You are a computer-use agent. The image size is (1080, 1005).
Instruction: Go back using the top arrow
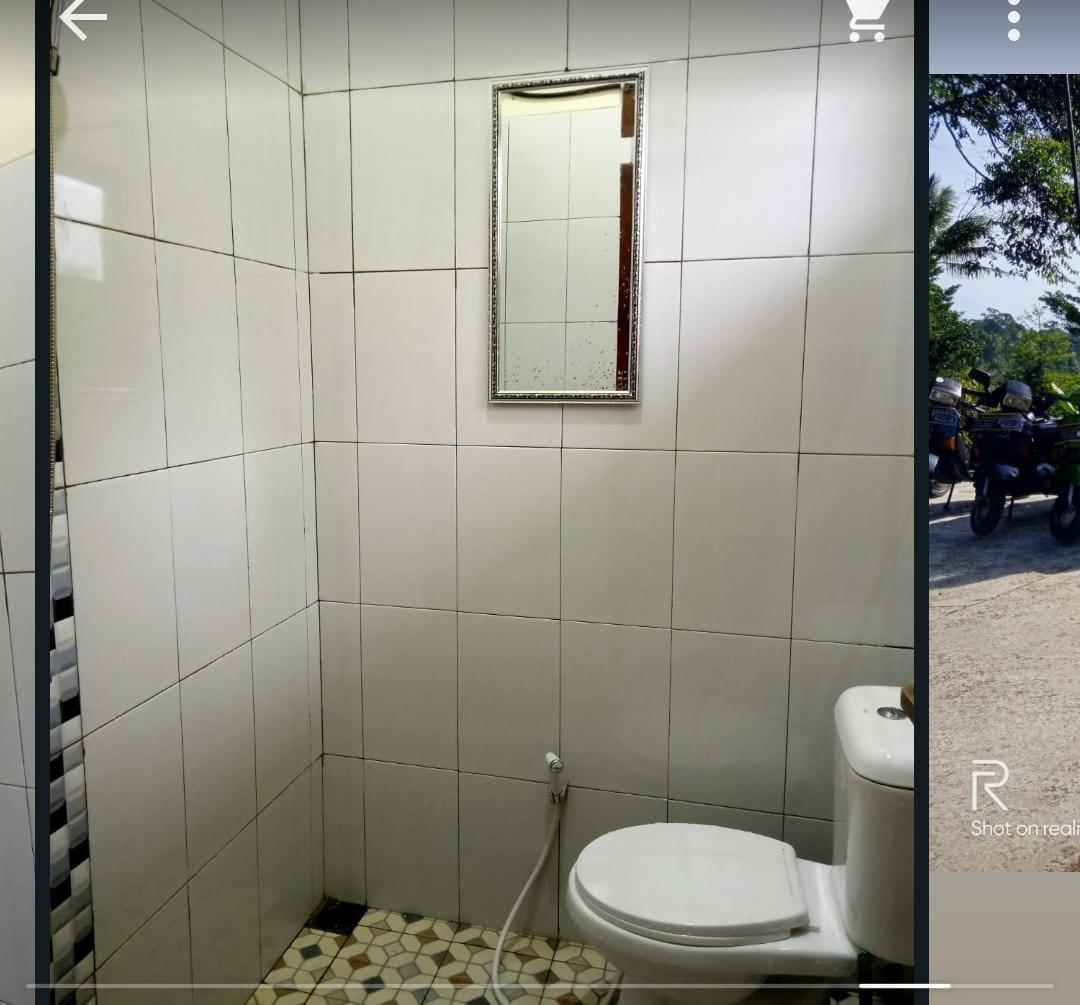pyautogui.click(x=83, y=20)
